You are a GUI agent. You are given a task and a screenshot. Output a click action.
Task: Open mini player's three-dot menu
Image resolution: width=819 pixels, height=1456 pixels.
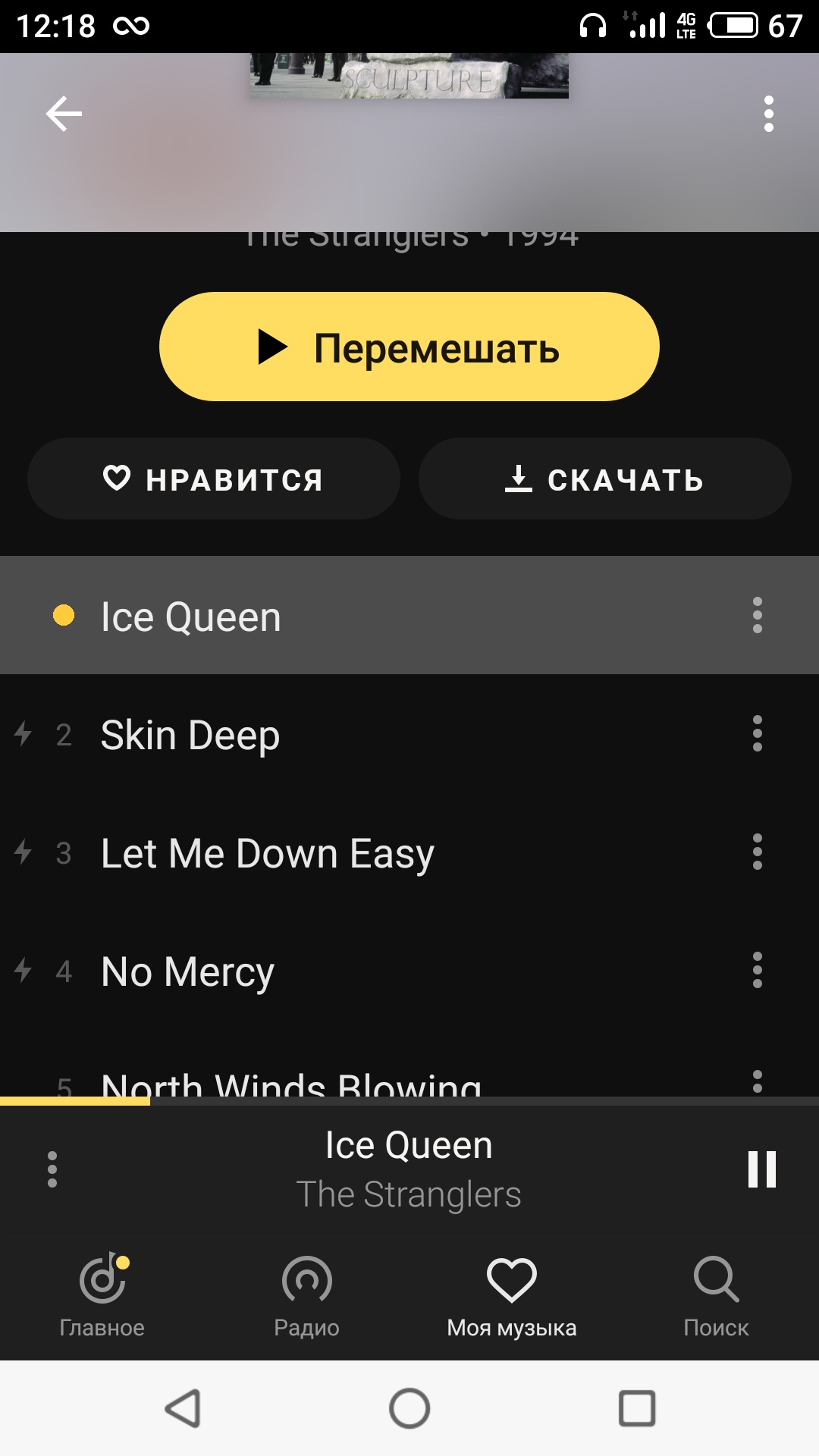(52, 1169)
